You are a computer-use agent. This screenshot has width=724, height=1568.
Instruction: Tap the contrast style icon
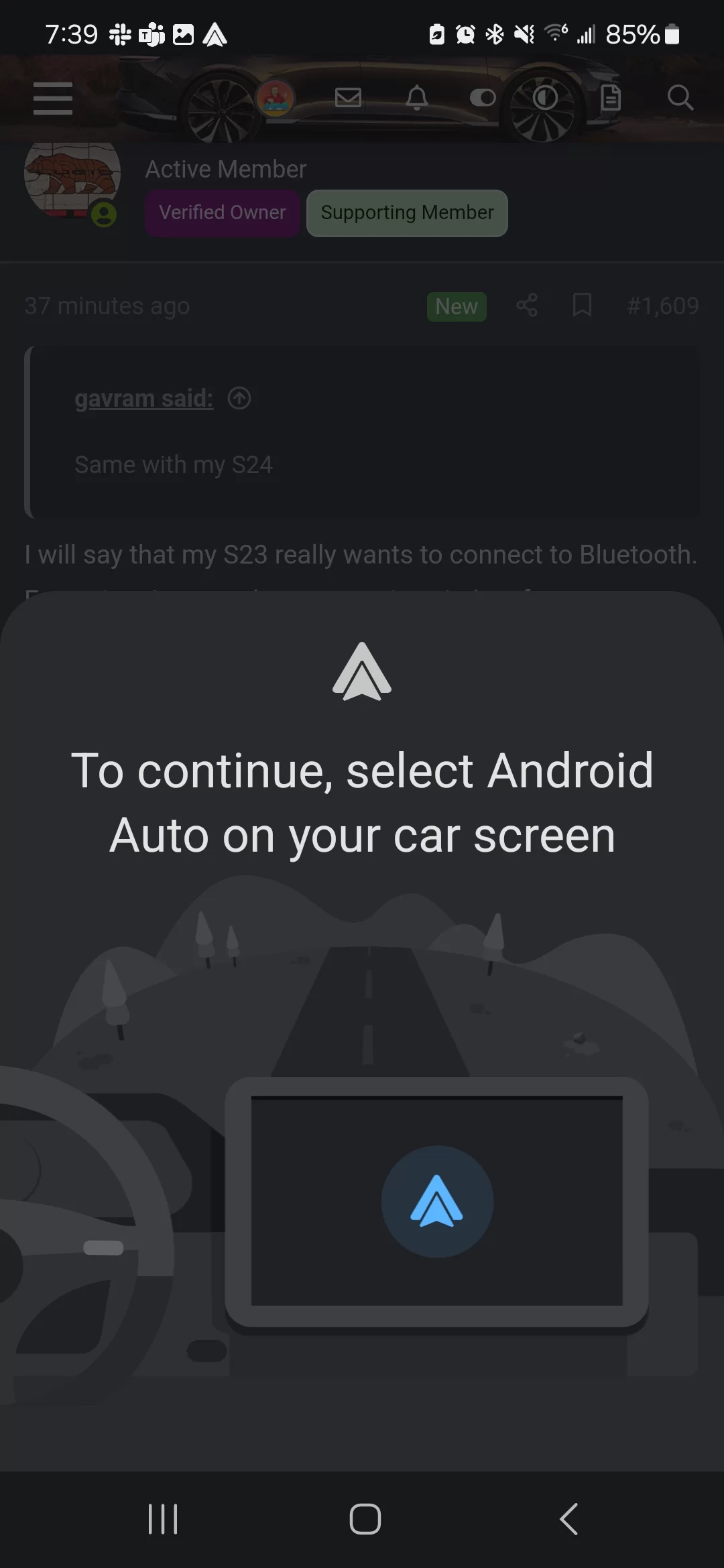(x=545, y=98)
